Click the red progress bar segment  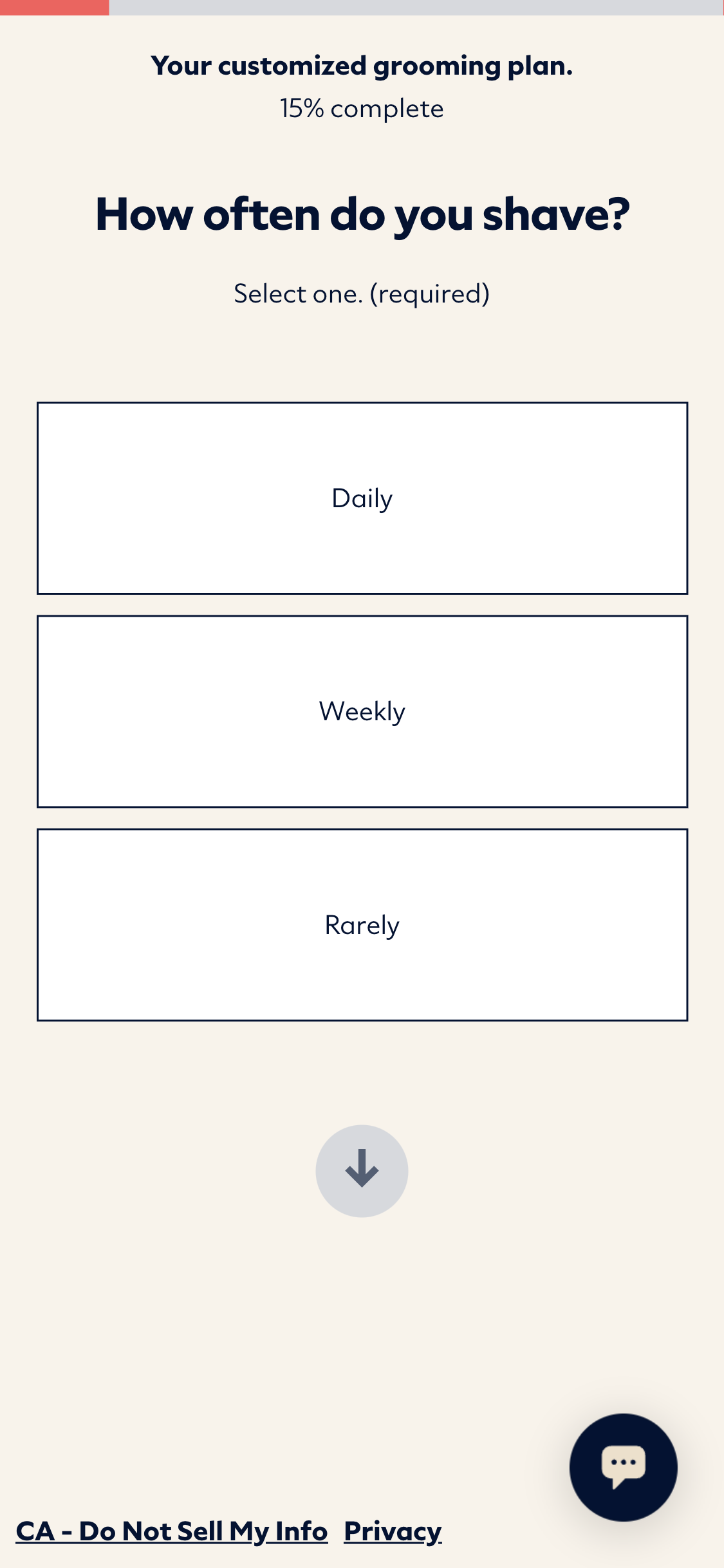pyautogui.click(x=55, y=6)
